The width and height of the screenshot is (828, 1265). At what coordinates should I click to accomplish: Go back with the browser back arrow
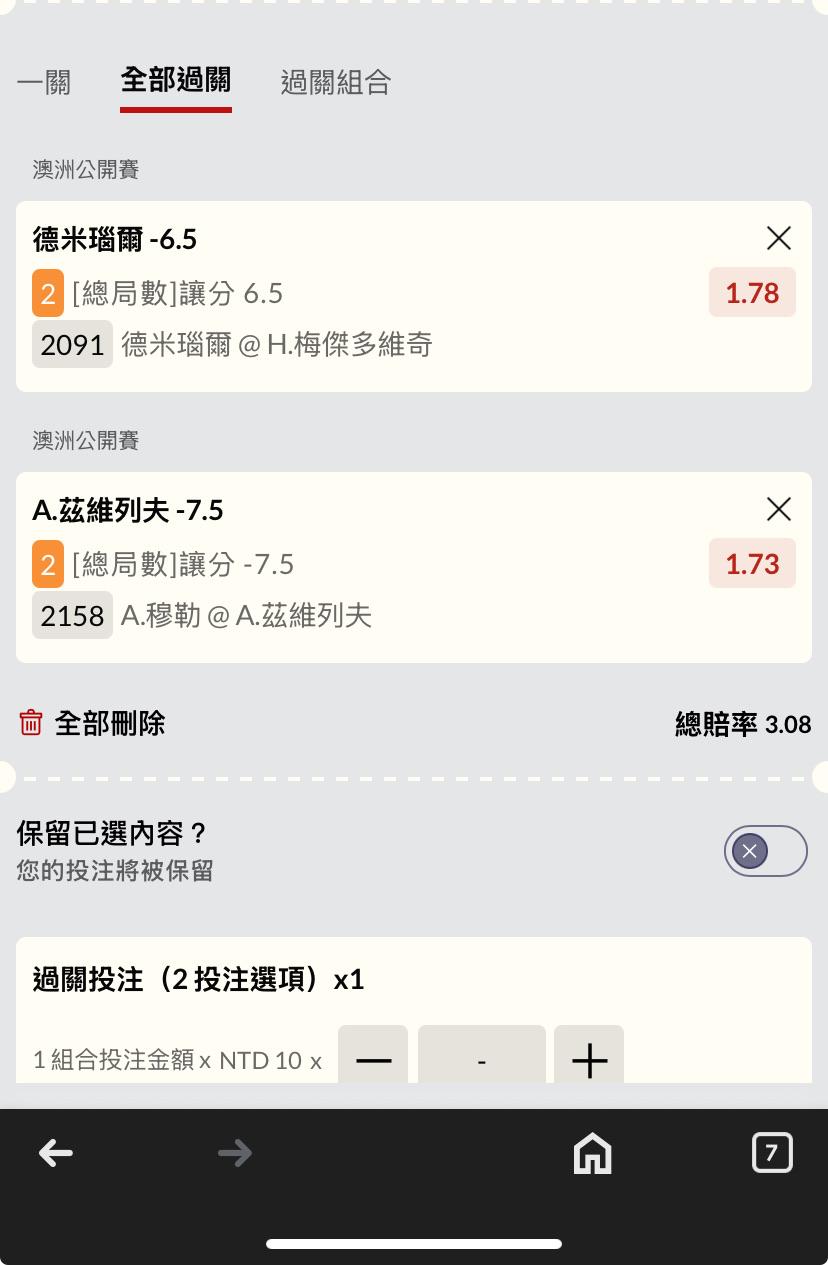56,1153
